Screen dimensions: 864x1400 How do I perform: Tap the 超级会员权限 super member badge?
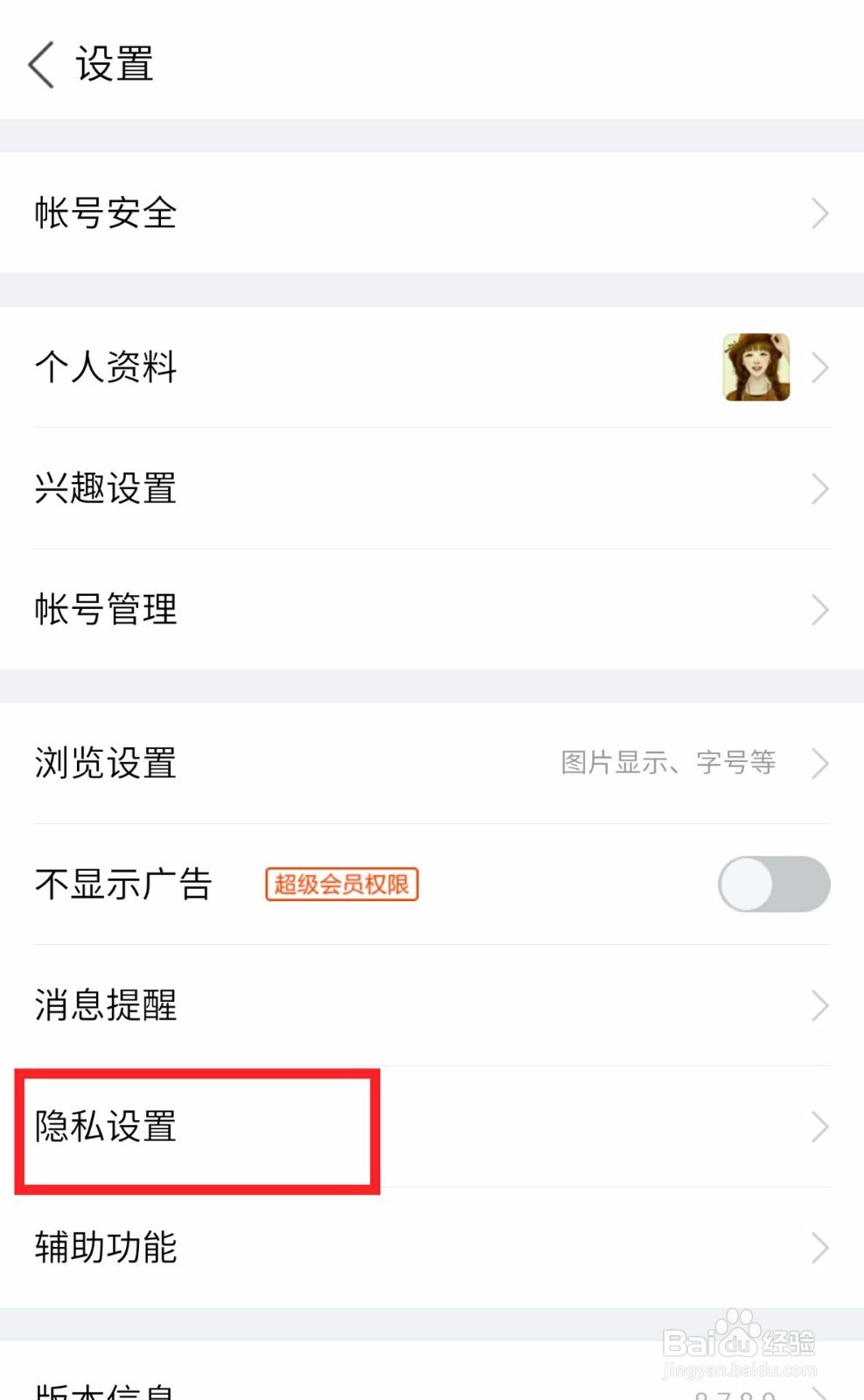click(x=341, y=885)
